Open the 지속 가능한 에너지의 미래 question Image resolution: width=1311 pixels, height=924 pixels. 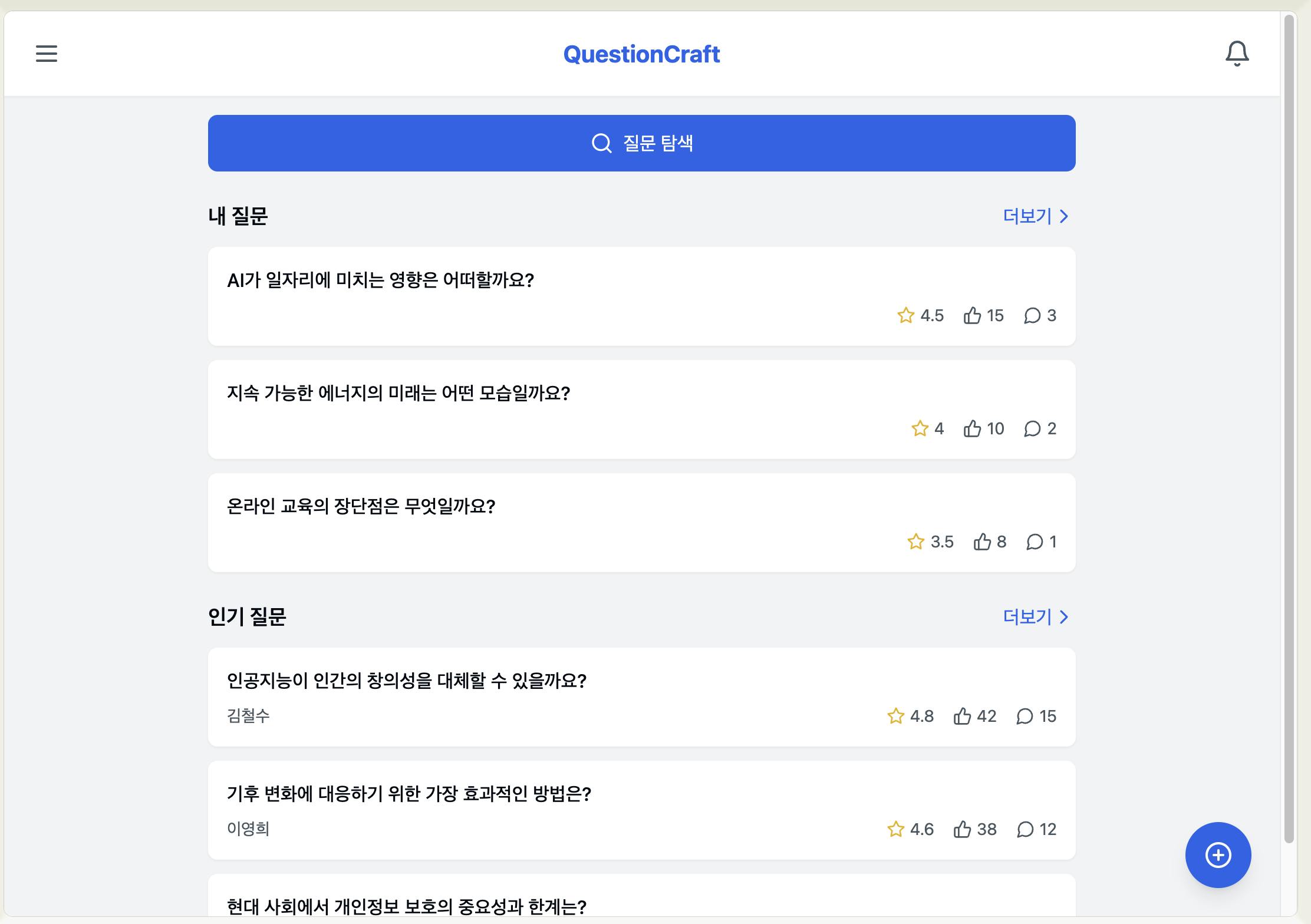click(x=398, y=394)
